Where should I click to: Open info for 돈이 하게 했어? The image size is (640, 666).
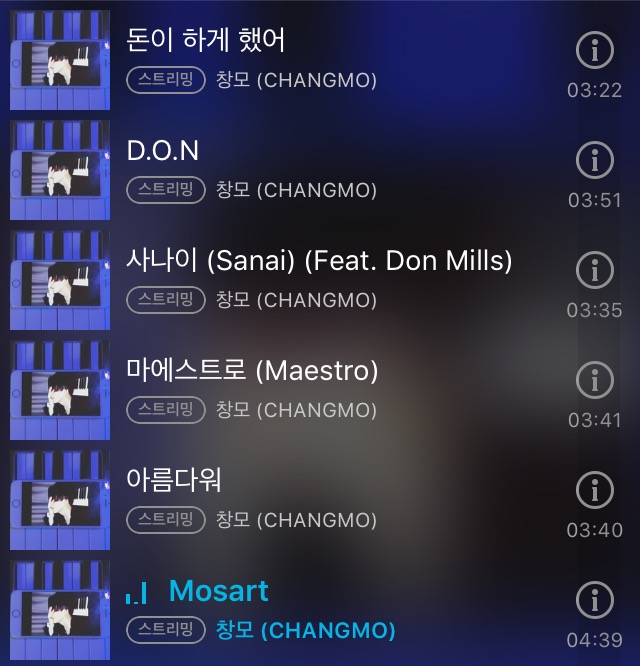click(x=595, y=49)
